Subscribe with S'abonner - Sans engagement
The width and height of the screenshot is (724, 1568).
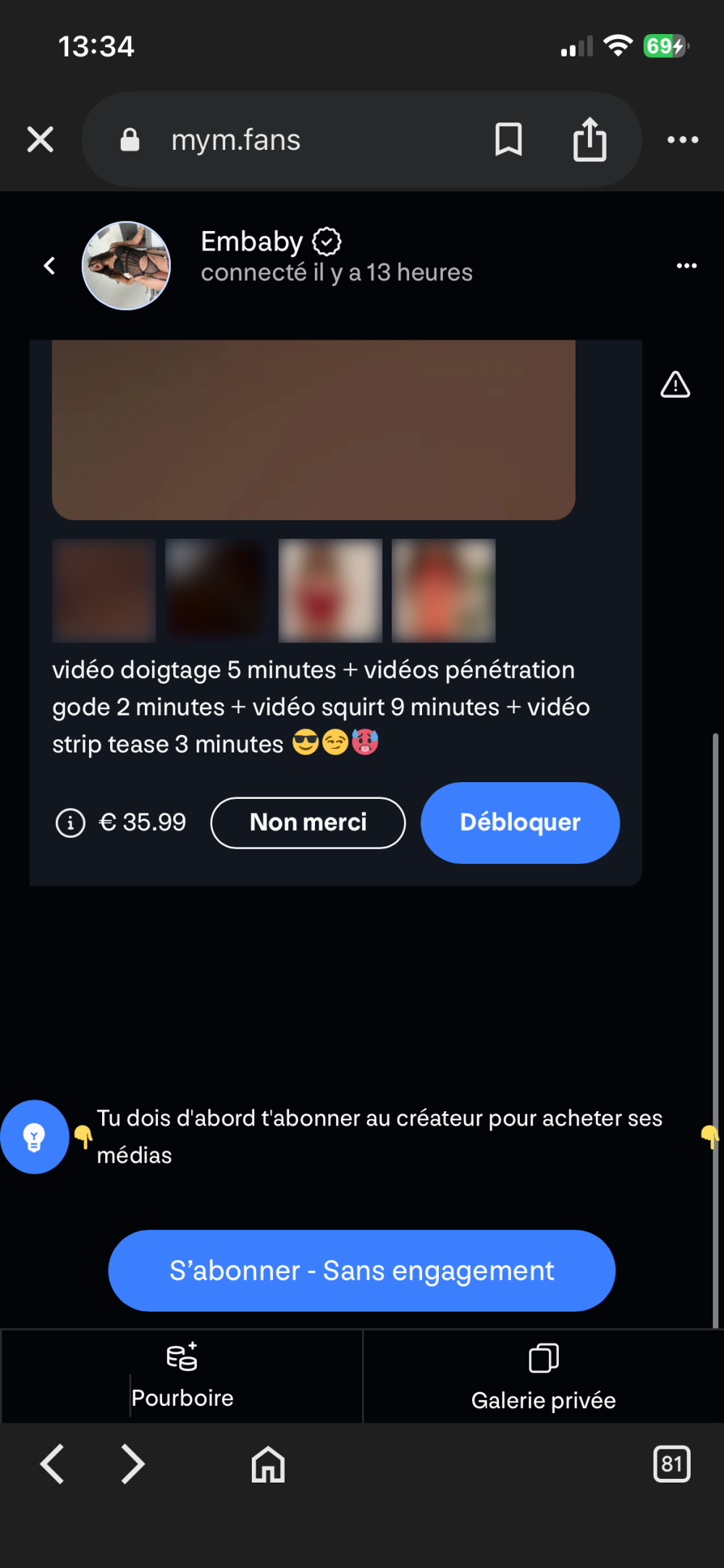(x=361, y=1270)
